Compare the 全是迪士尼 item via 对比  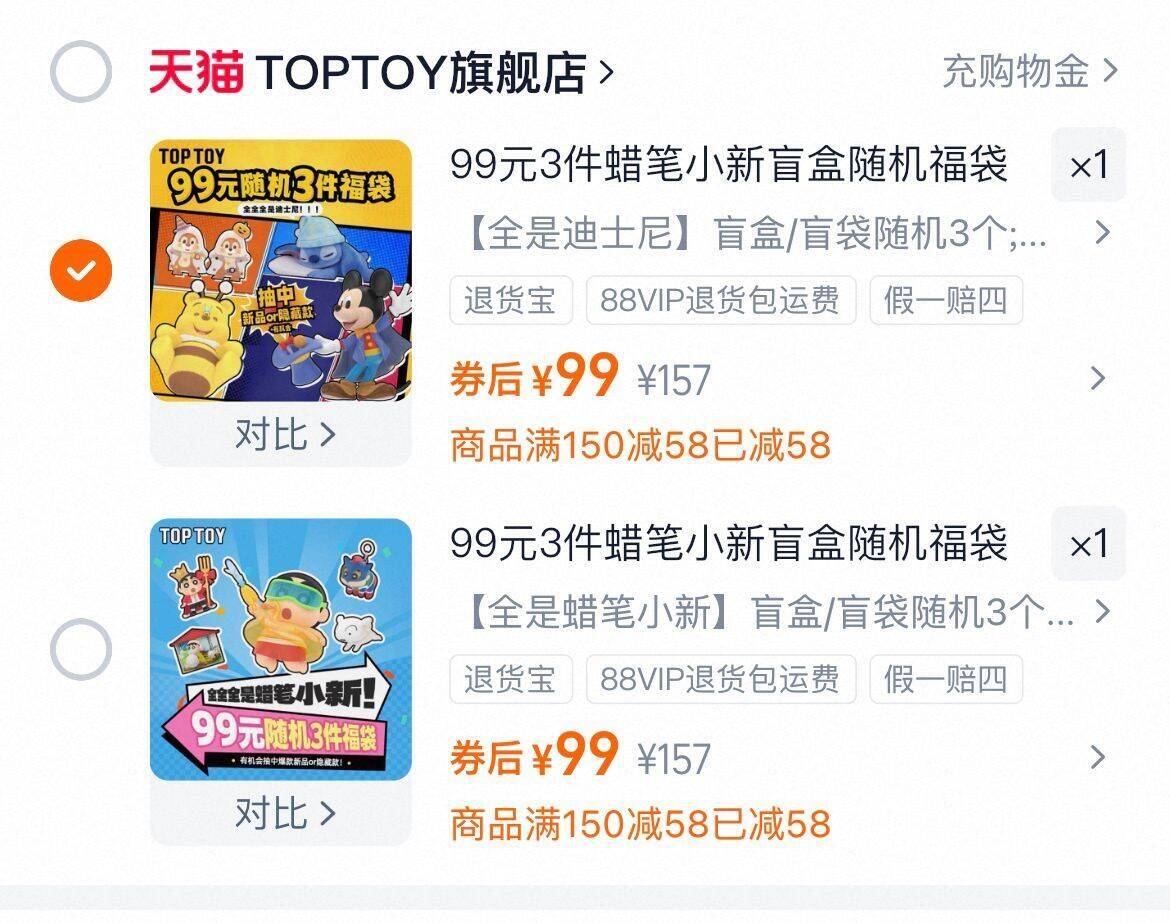click(x=284, y=435)
